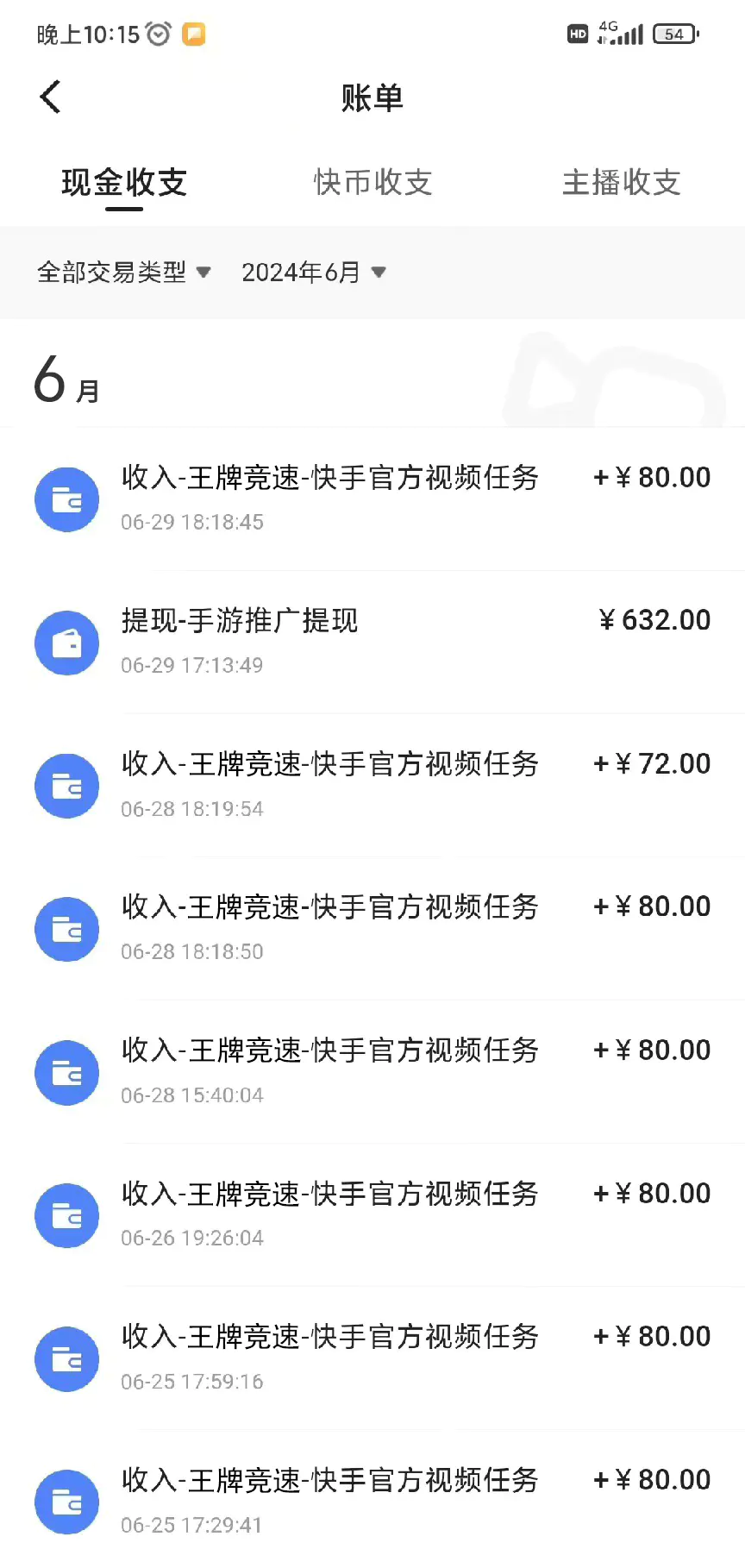Switch to the 快币收支 tab

[372, 183]
